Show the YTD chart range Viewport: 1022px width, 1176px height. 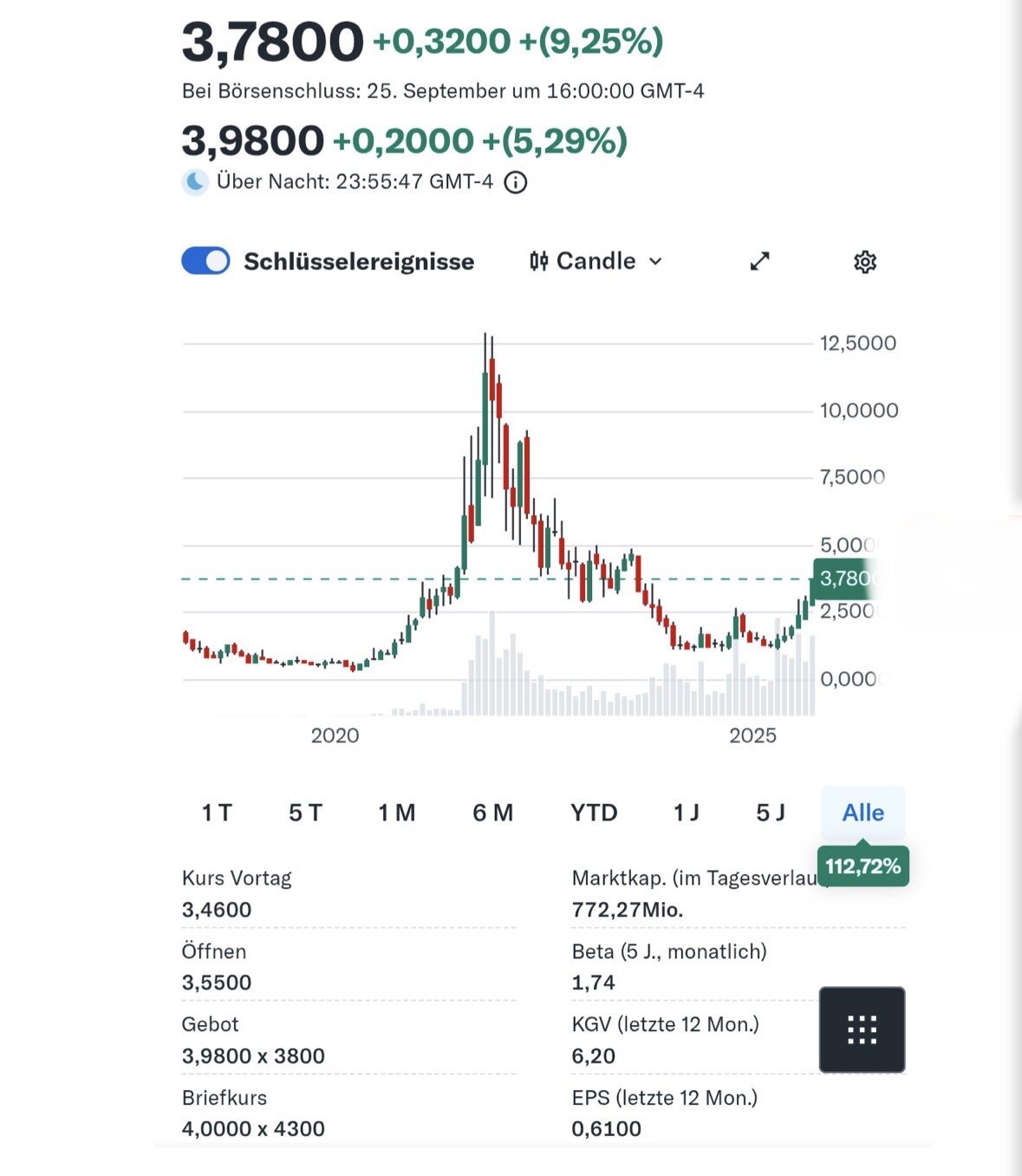pos(594,813)
